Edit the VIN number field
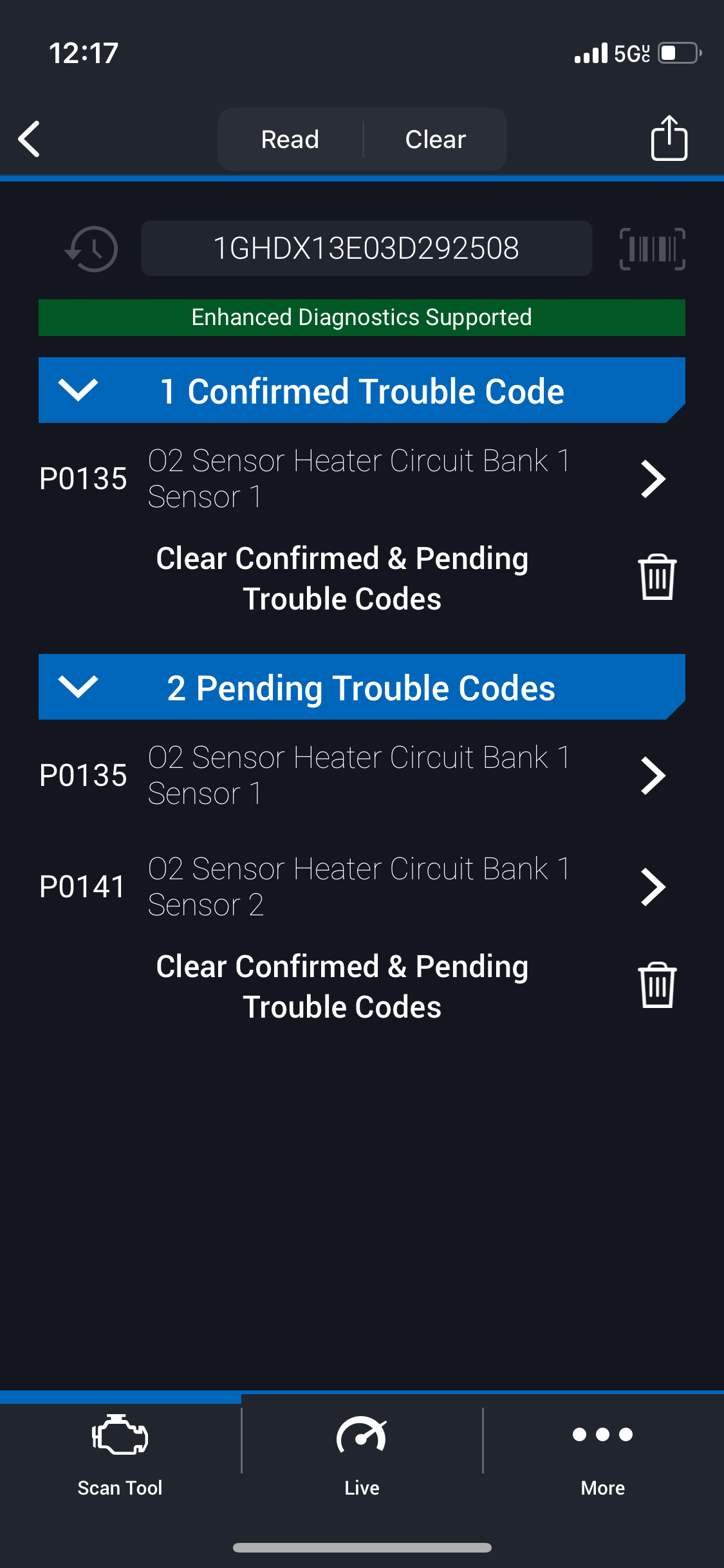 366,248
